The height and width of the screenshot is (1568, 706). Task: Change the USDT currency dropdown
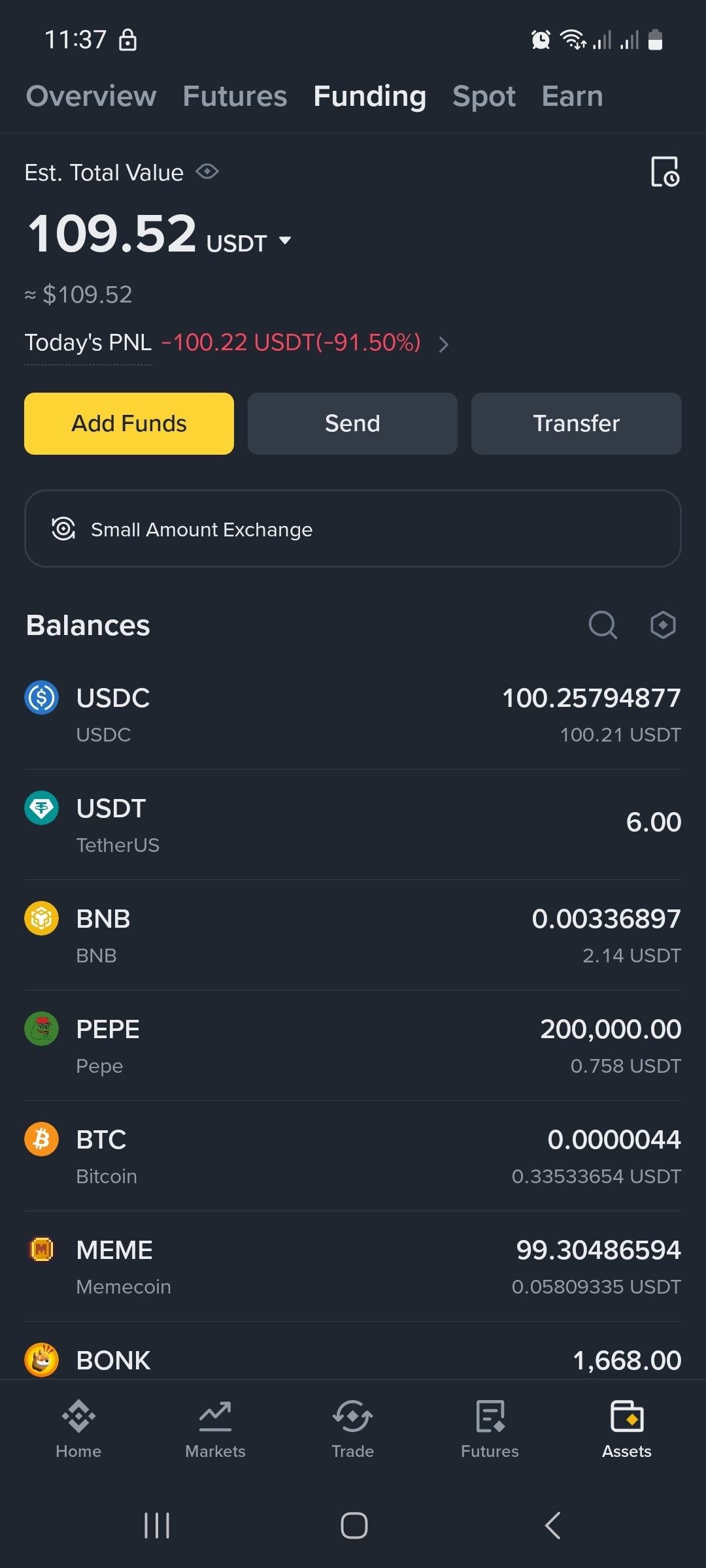tap(248, 242)
